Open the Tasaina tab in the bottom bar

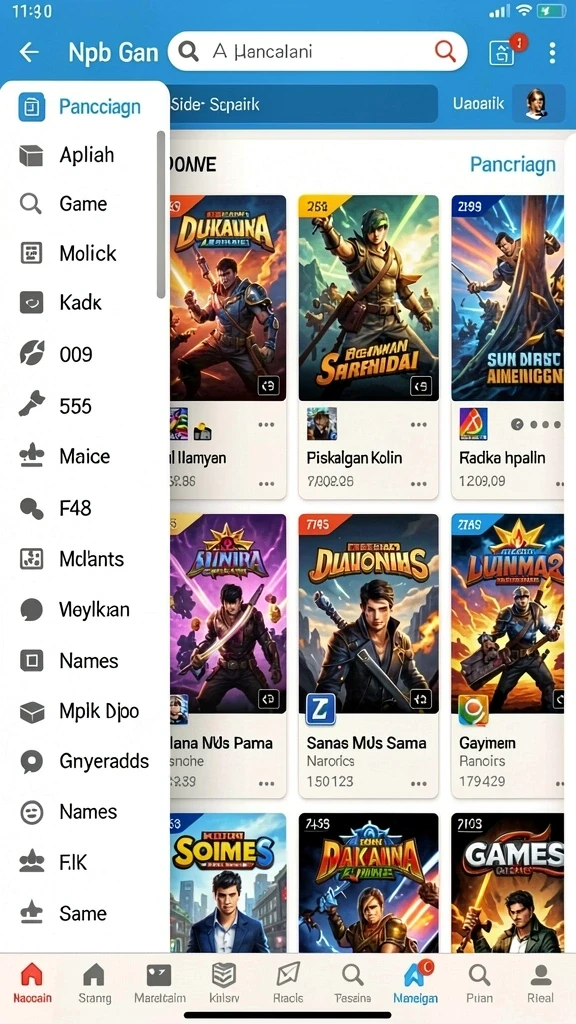coord(353,984)
